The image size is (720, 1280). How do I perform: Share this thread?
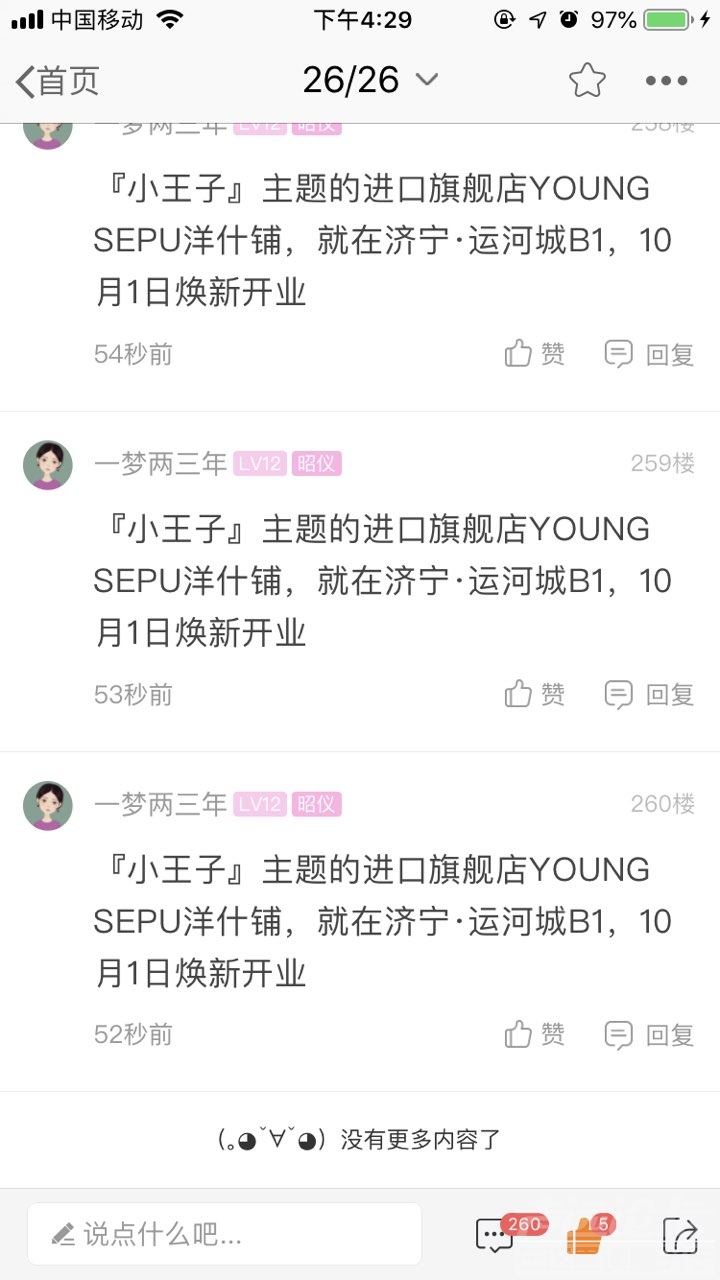click(680, 1235)
